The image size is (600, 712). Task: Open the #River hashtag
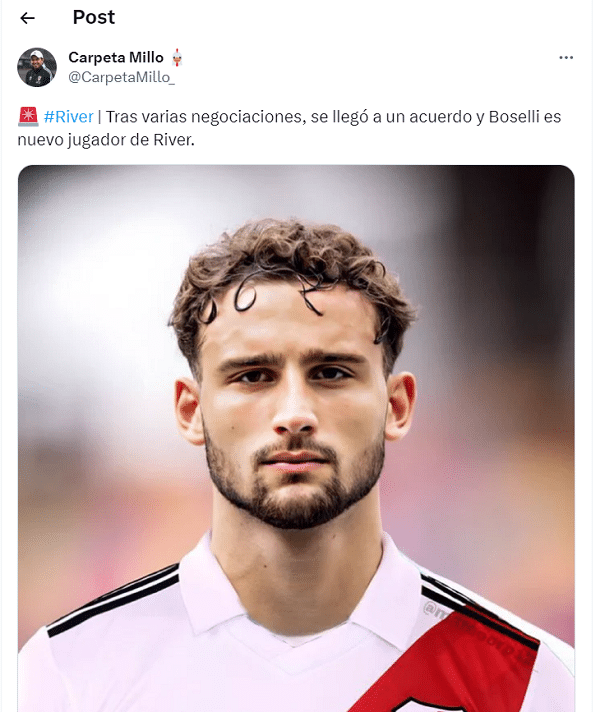coord(69,117)
